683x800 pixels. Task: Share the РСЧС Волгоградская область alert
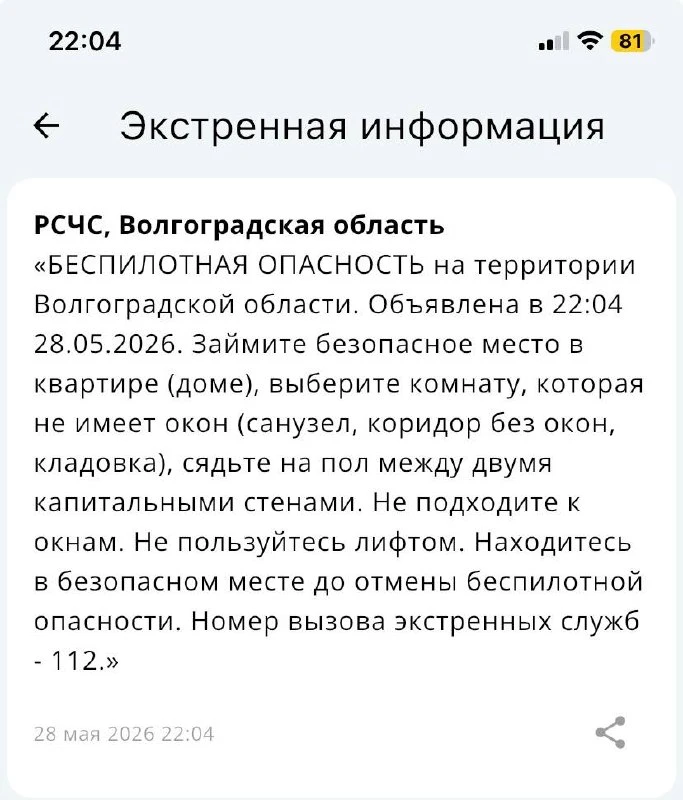click(x=610, y=732)
